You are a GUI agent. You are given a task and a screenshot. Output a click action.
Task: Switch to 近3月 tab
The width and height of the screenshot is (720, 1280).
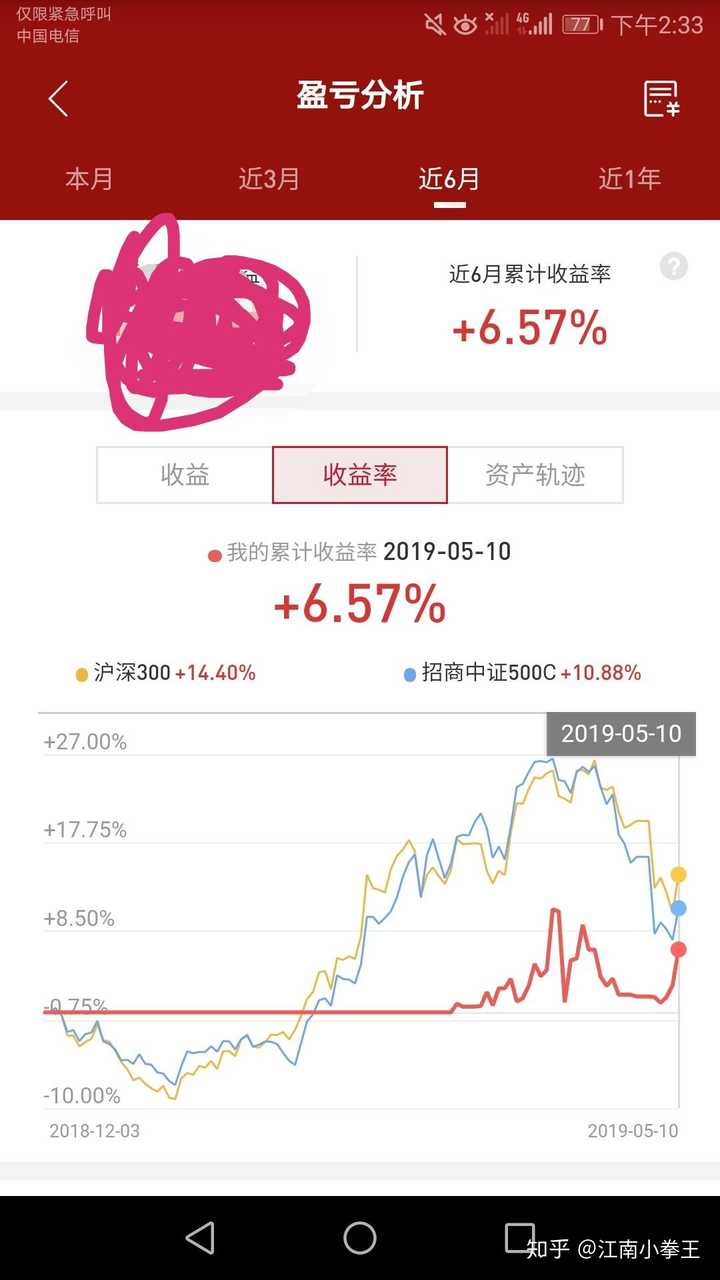[269, 179]
